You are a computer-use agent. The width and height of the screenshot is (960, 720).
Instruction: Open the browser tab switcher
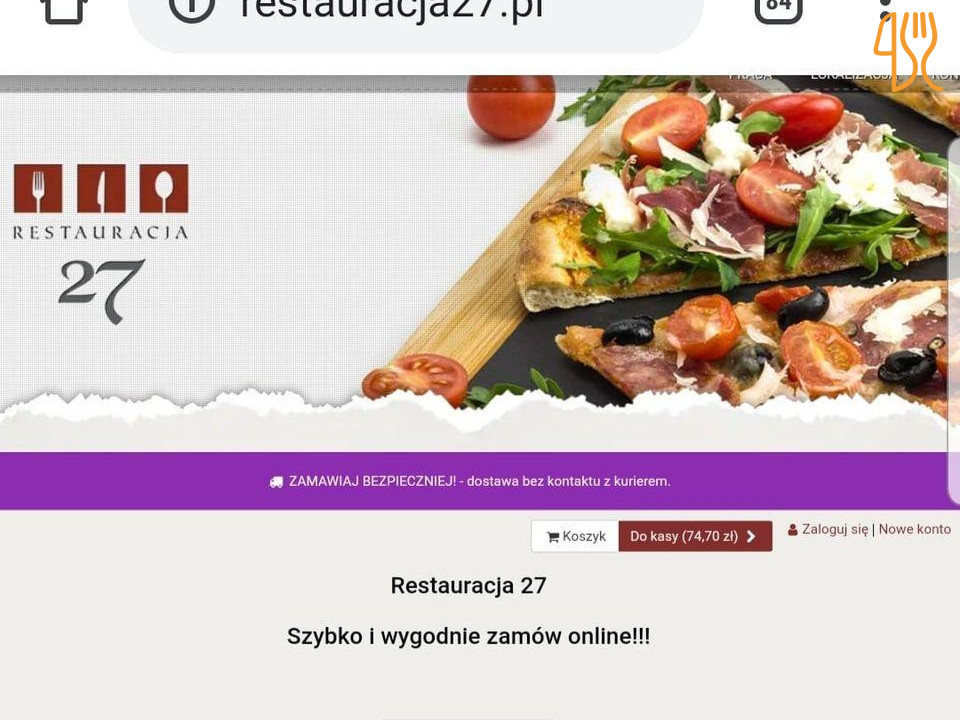coord(778,8)
